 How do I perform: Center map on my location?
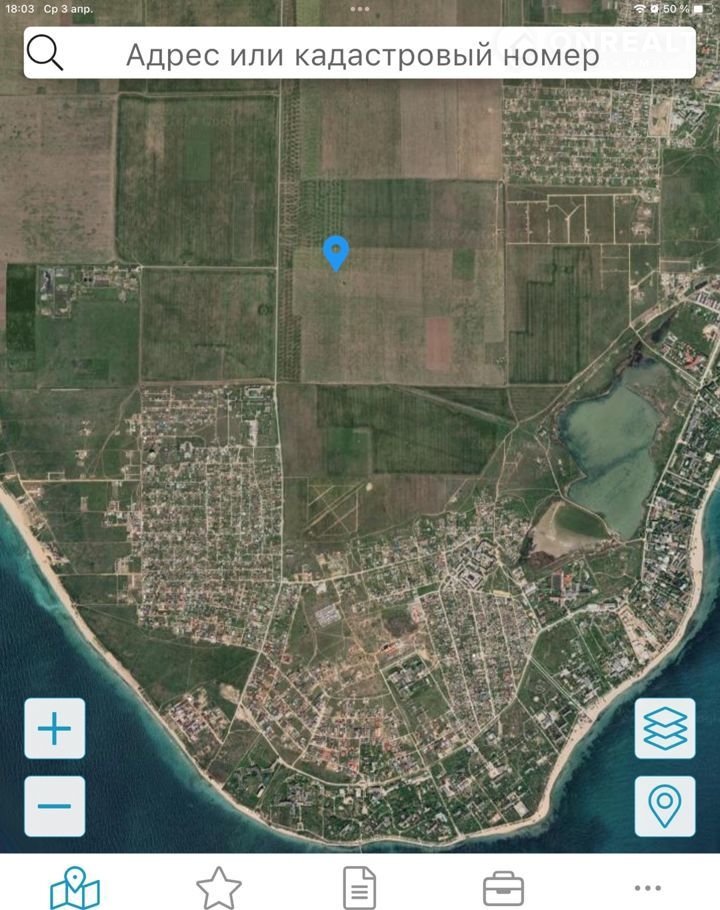coord(665,806)
